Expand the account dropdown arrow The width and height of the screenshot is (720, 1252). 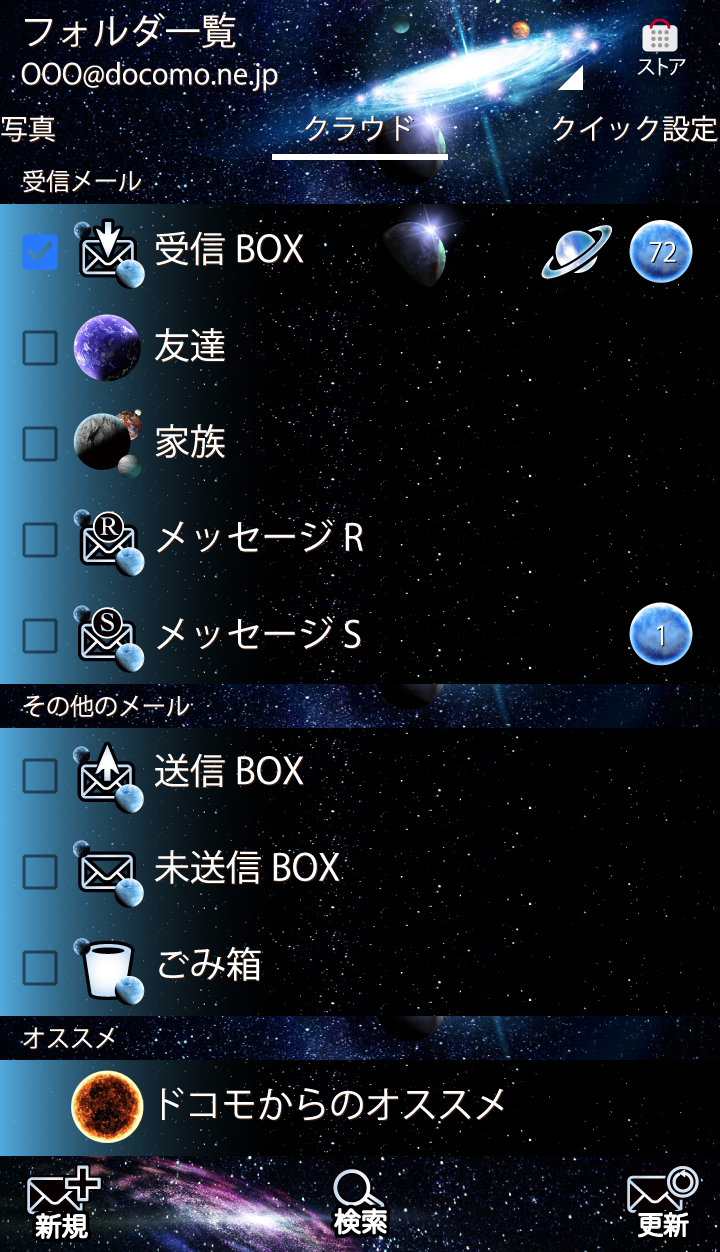[x=572, y=80]
